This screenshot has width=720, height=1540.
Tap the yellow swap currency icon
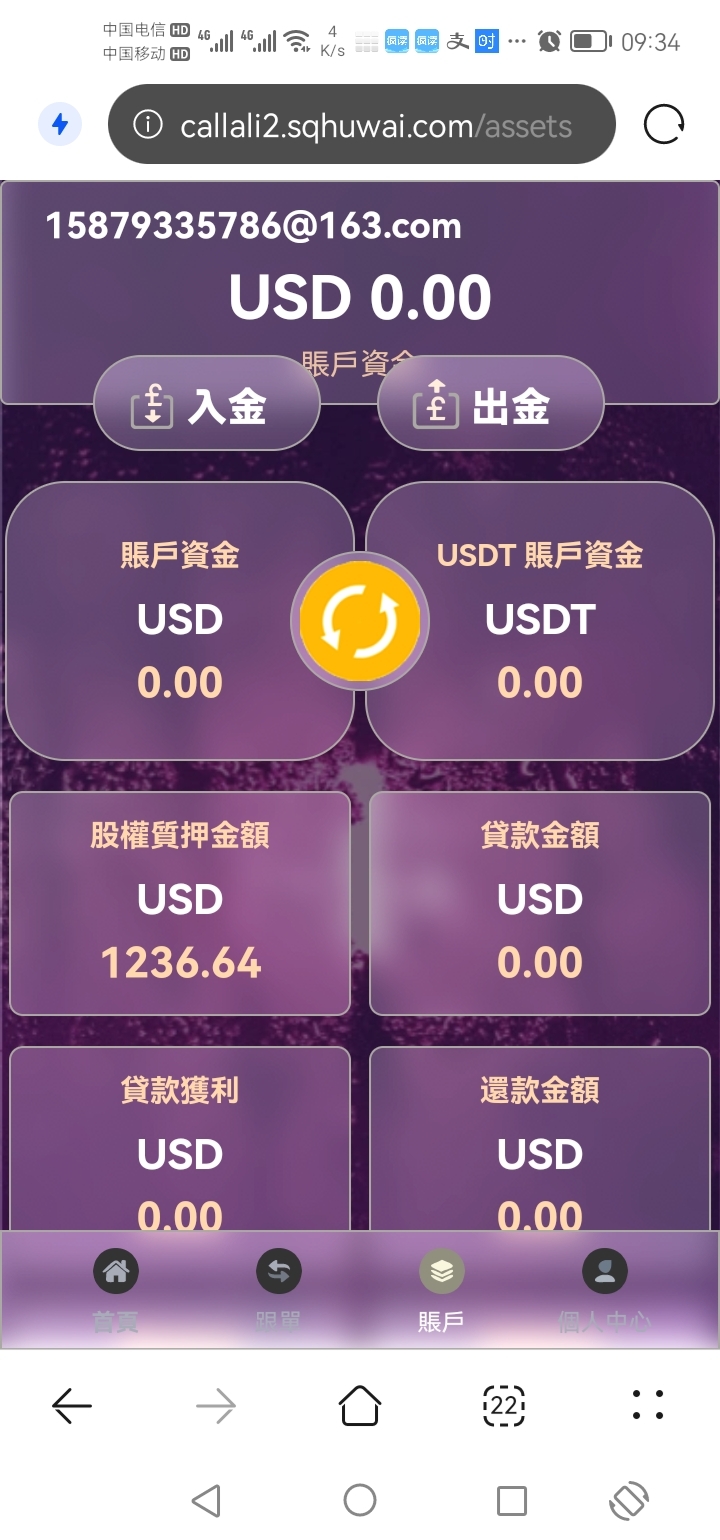click(360, 621)
